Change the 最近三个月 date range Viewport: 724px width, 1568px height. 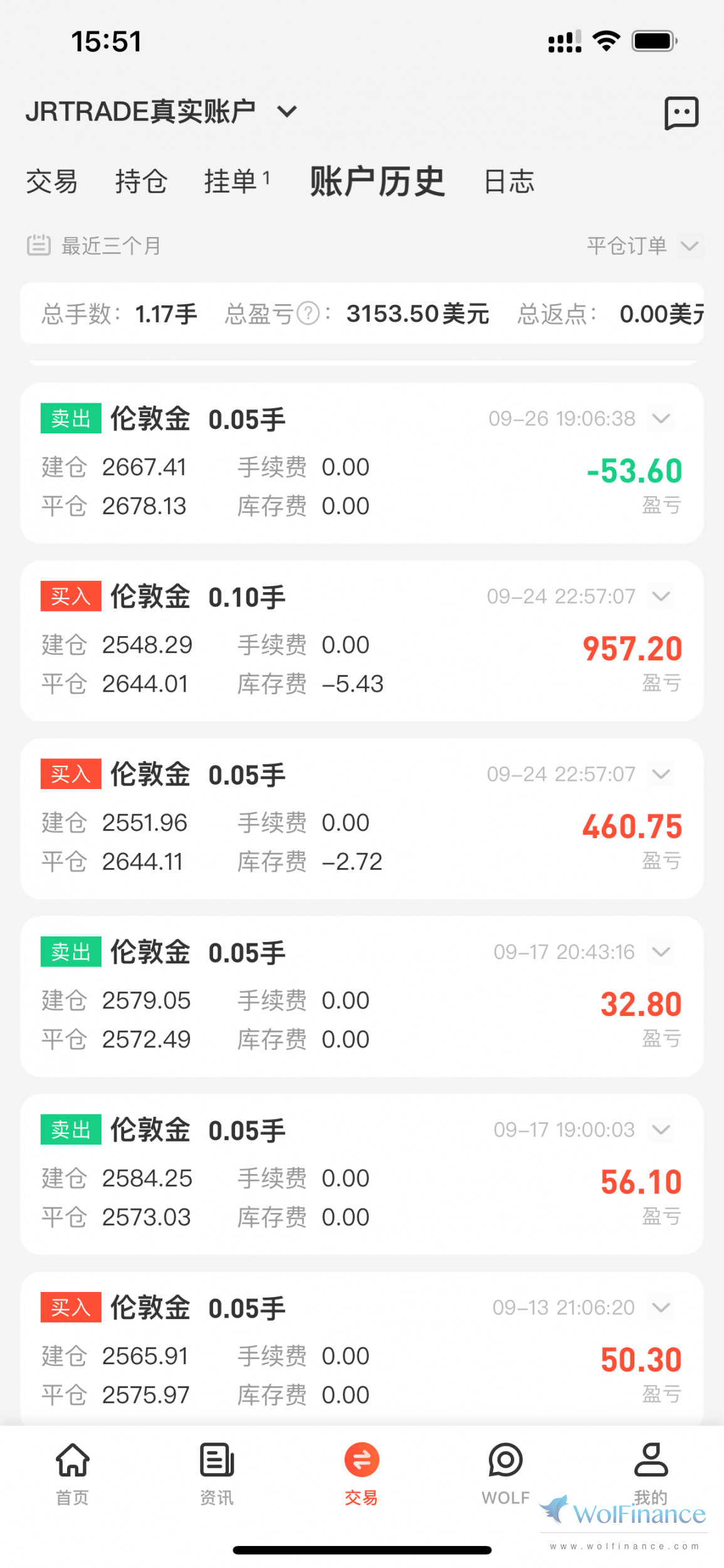pos(94,245)
